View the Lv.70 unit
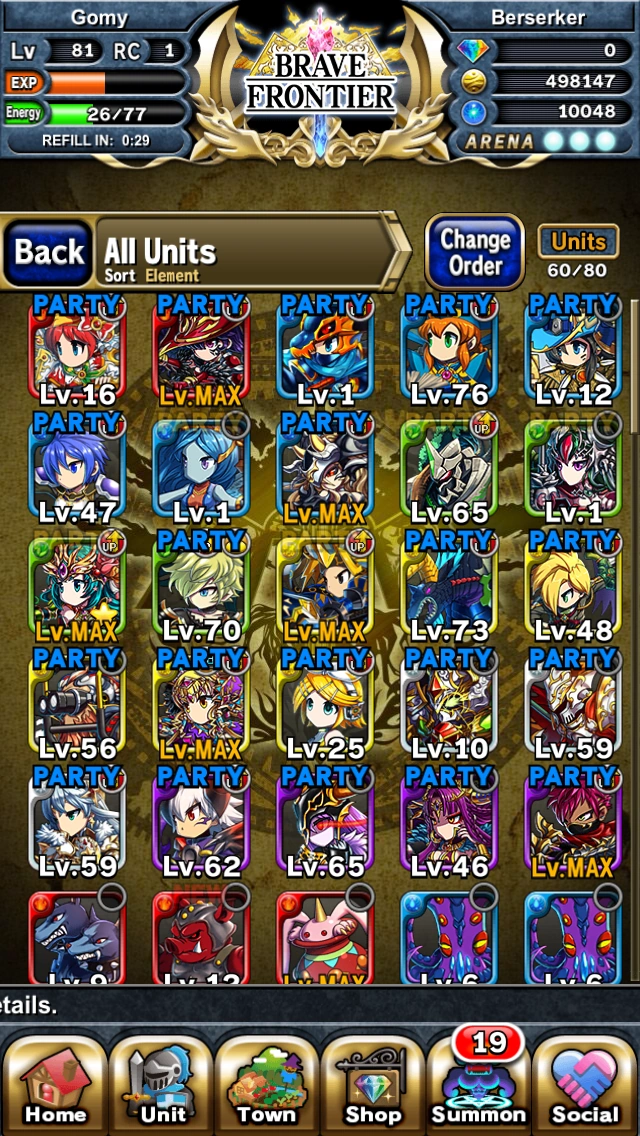 pos(201,586)
